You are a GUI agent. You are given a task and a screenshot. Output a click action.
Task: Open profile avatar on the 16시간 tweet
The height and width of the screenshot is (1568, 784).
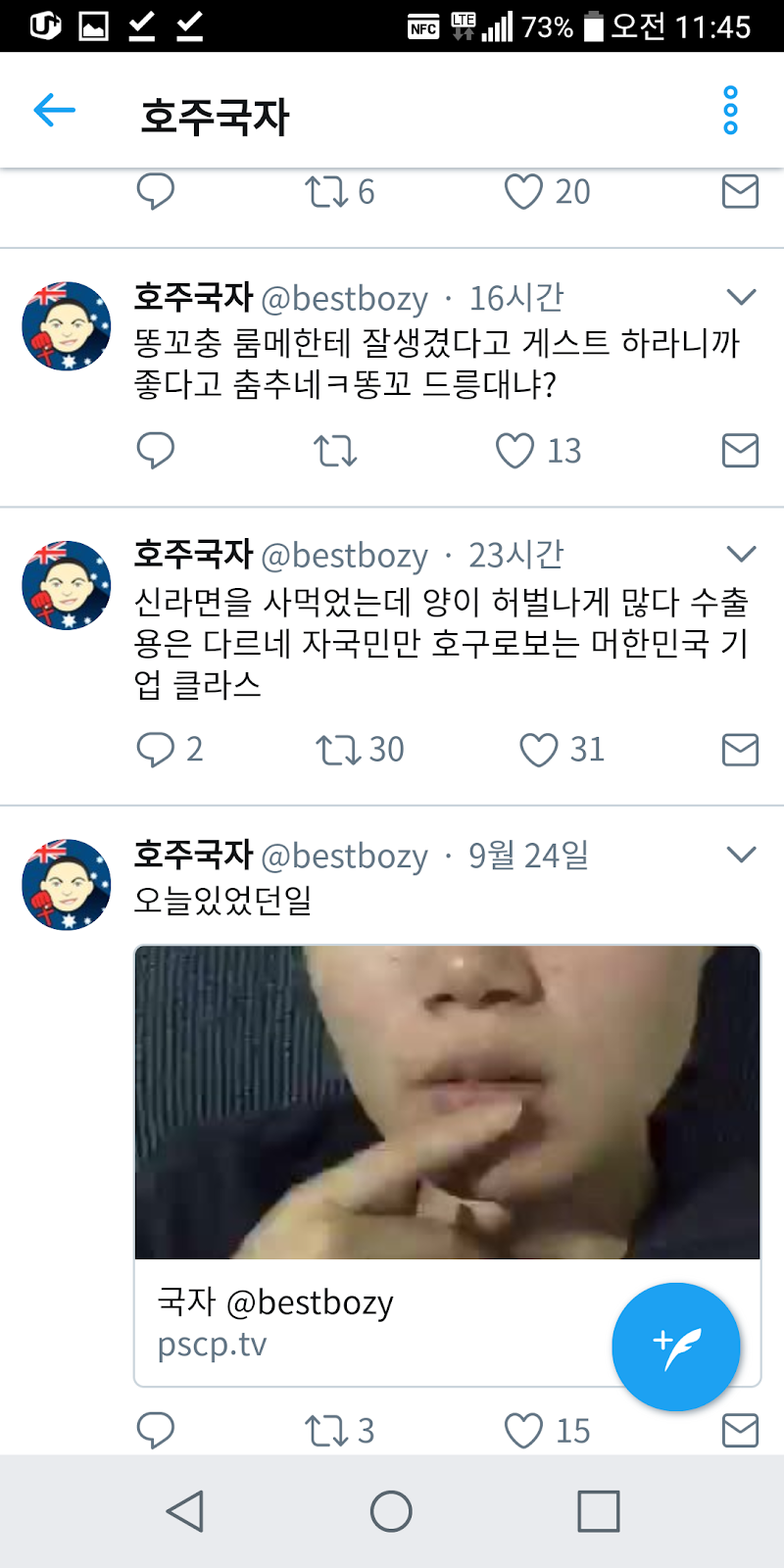click(x=67, y=326)
